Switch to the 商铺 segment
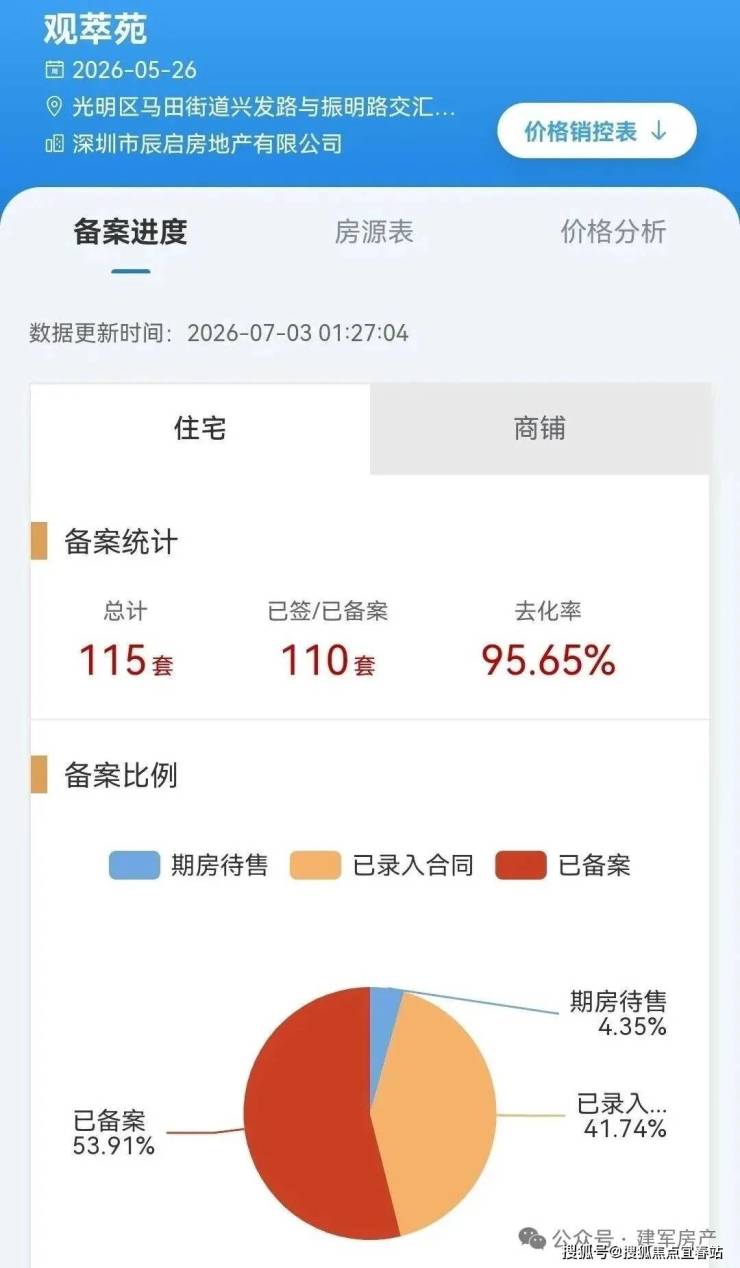 (540, 429)
